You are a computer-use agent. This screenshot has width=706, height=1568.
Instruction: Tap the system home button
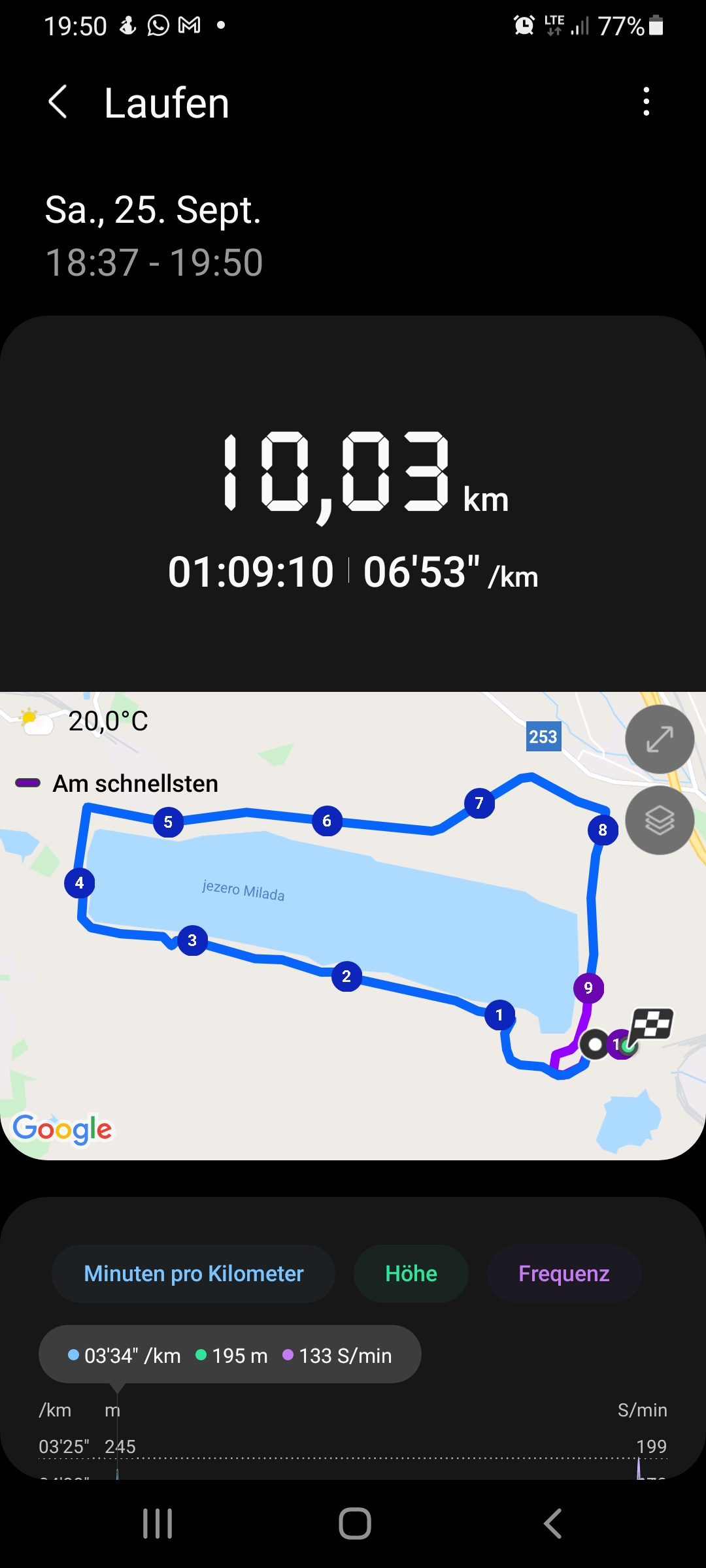point(354,1524)
